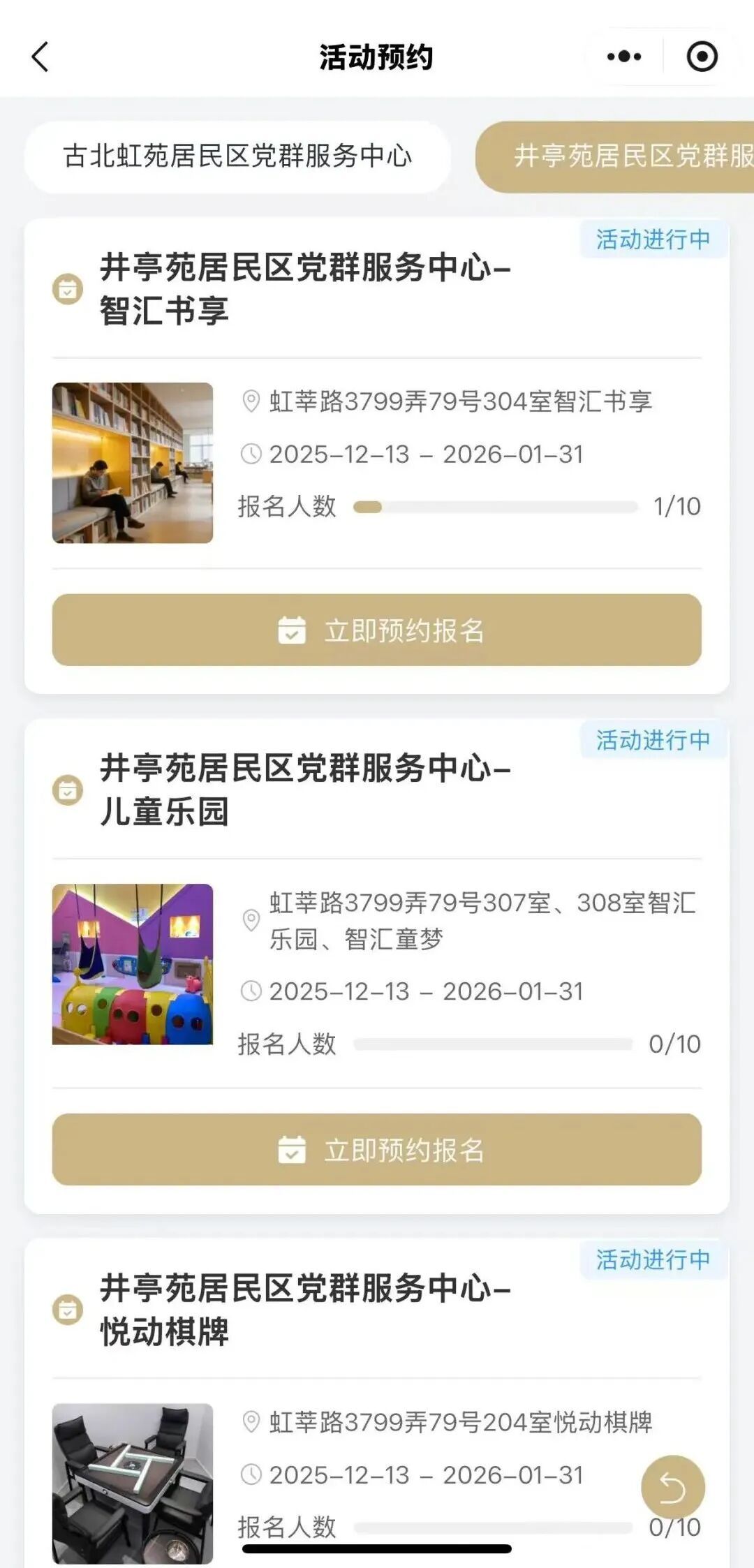Go back from 活动预约 page
Image resolution: width=754 pixels, height=1568 pixels.
40,57
